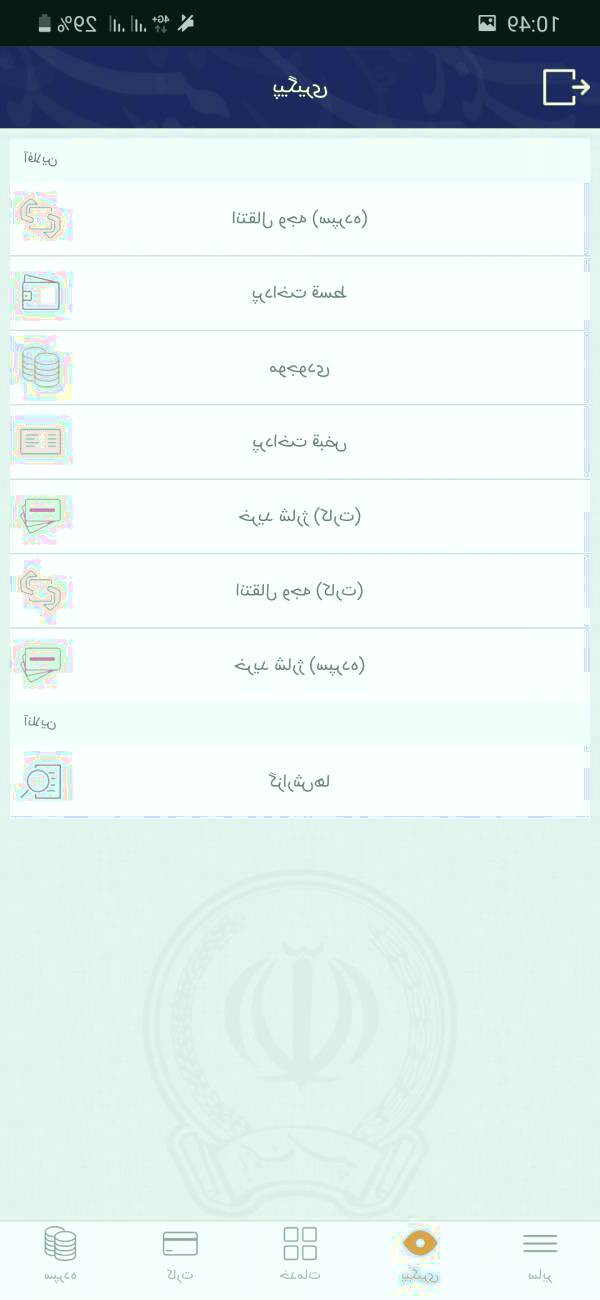Switch to the کارت (card) tab
The height and width of the screenshot is (1300, 600).
(180, 1255)
